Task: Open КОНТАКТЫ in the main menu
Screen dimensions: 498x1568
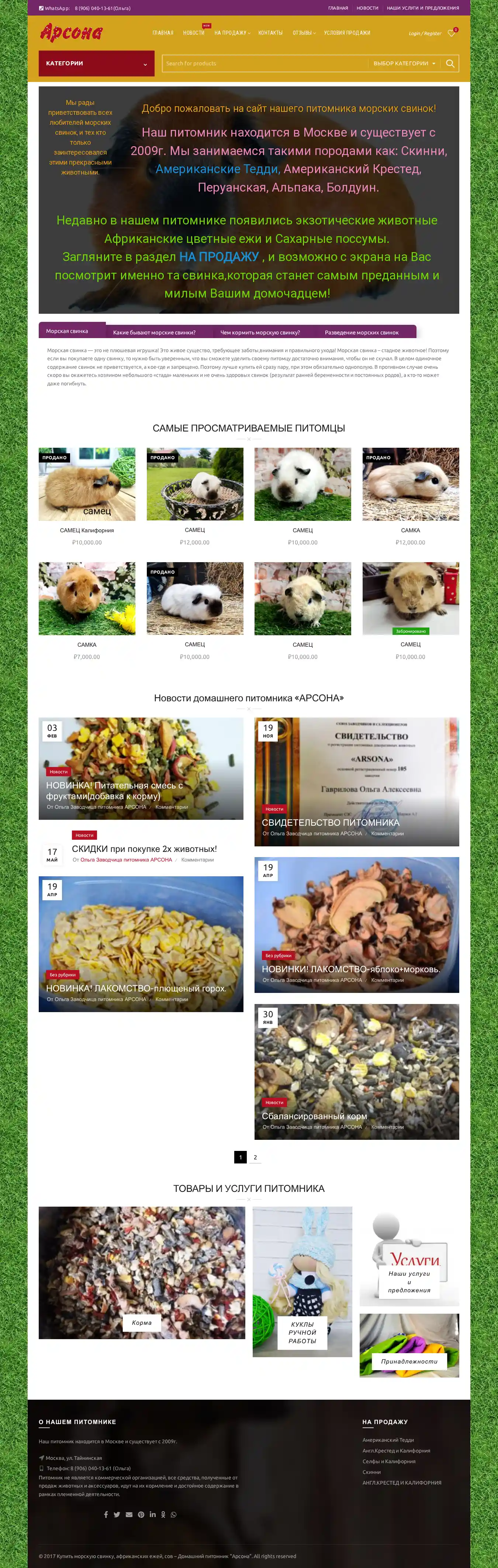Action: click(x=270, y=33)
